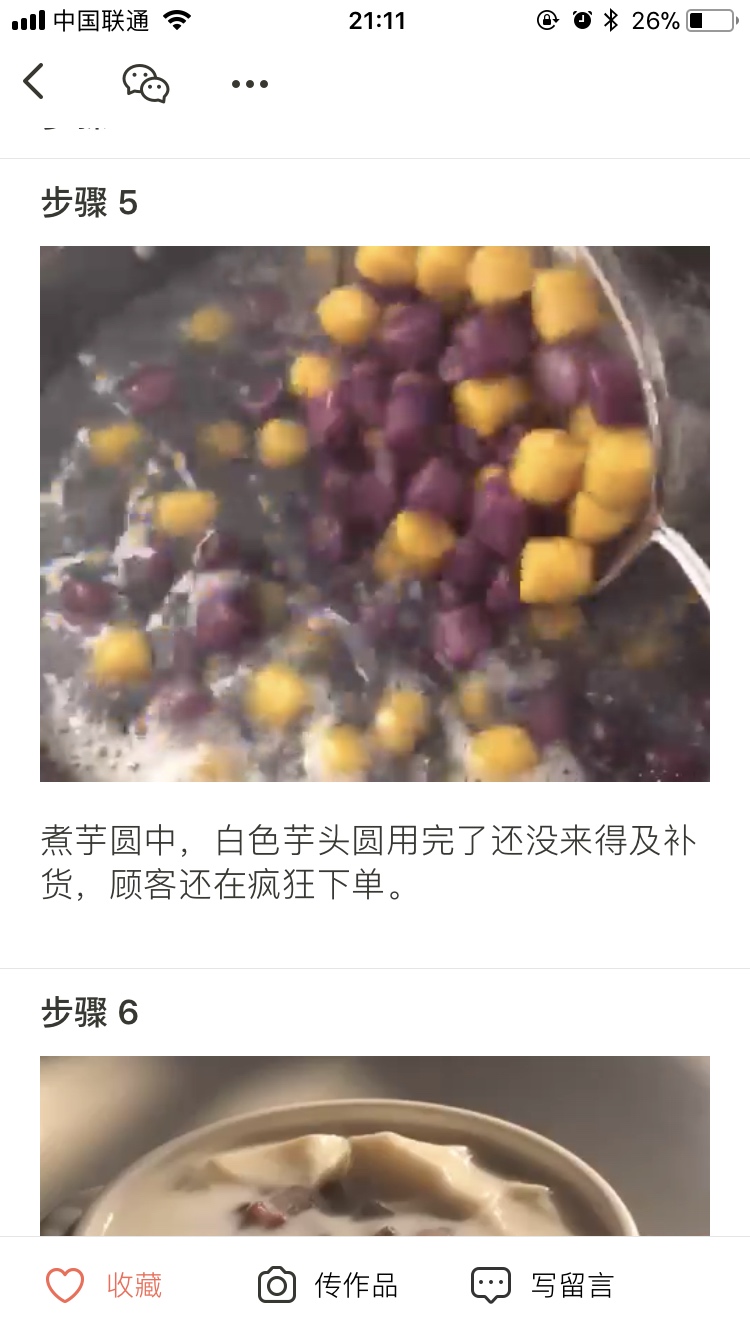Viewport: 750px width, 1334px height.
Task: Tap the 步骤 5 section header
Action: pos(88,203)
